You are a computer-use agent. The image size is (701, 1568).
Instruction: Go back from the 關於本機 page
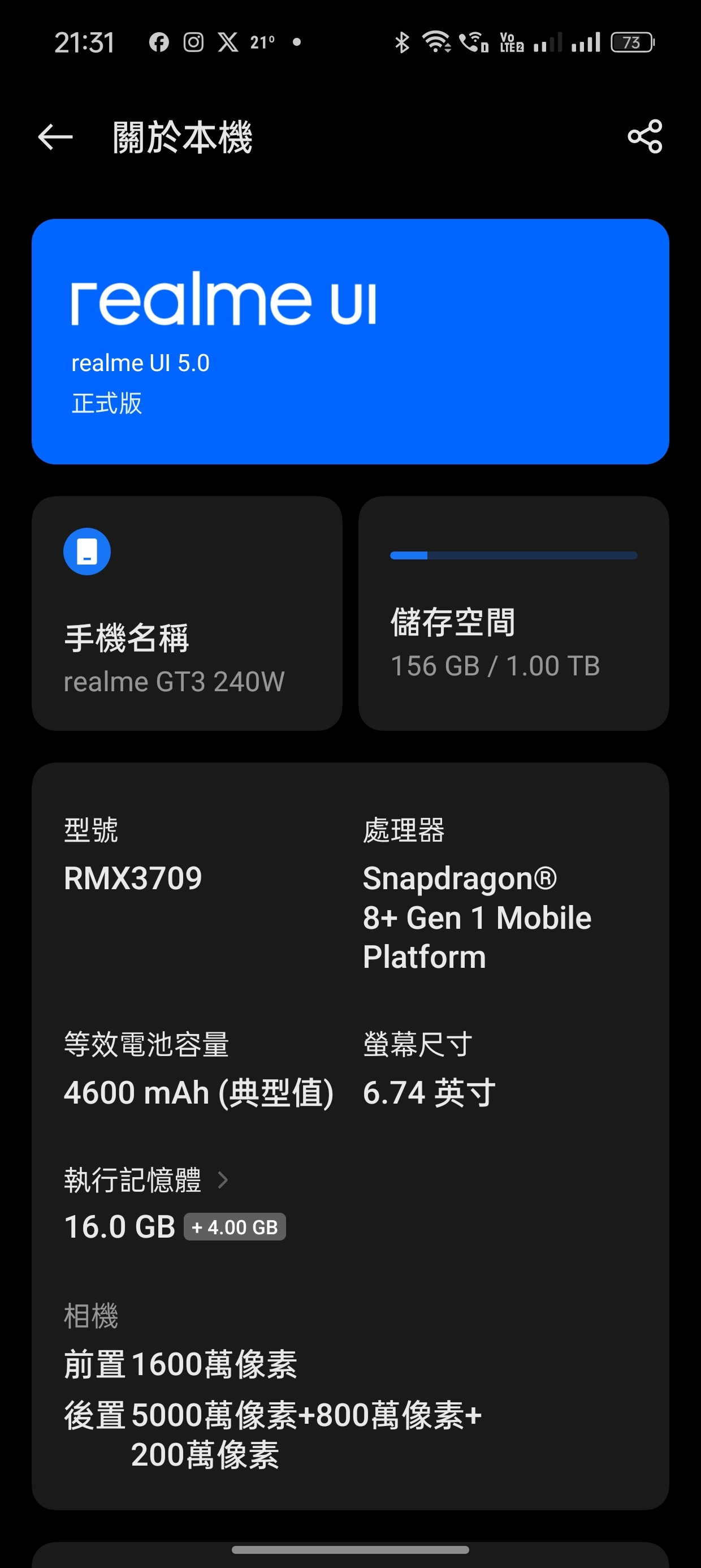tap(55, 136)
